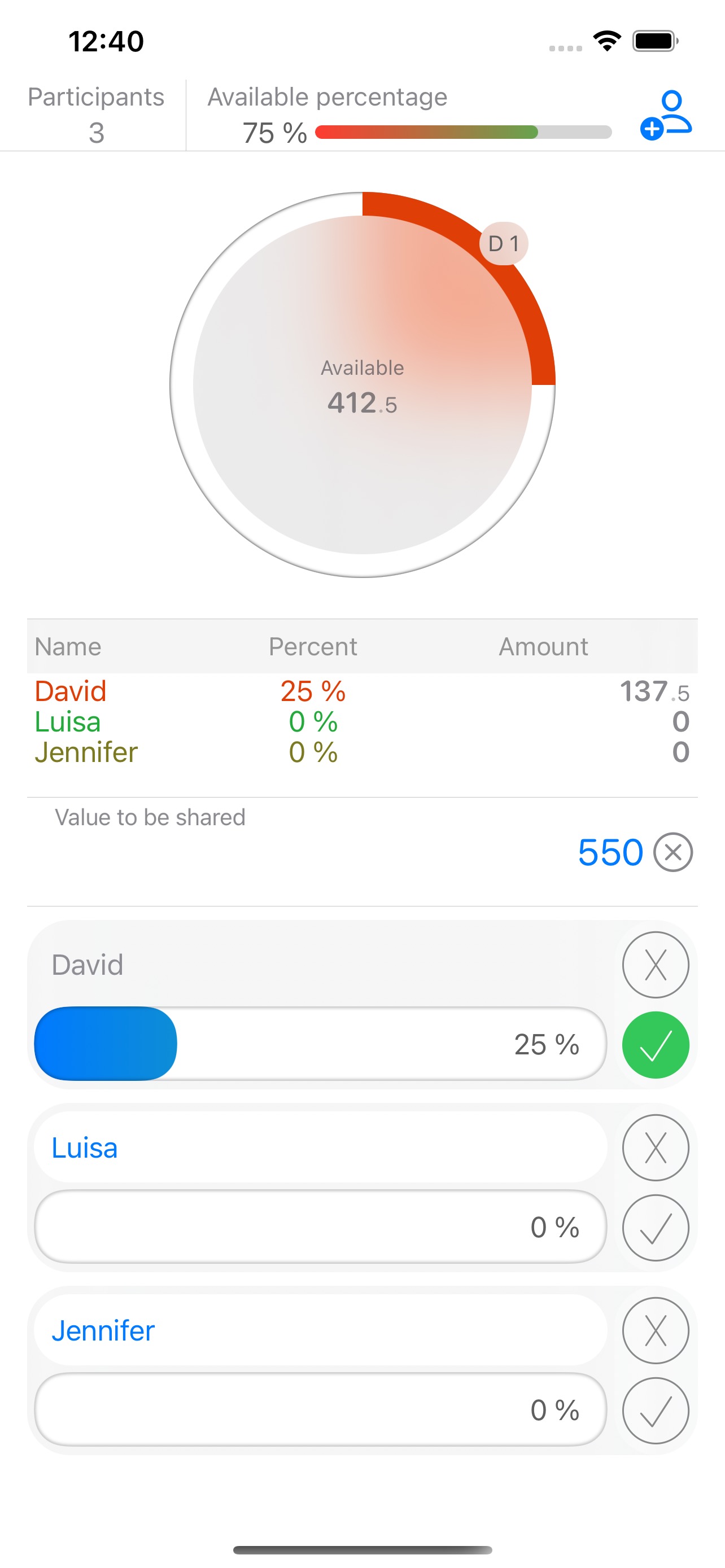Tap the Available percentage bar

click(462, 130)
